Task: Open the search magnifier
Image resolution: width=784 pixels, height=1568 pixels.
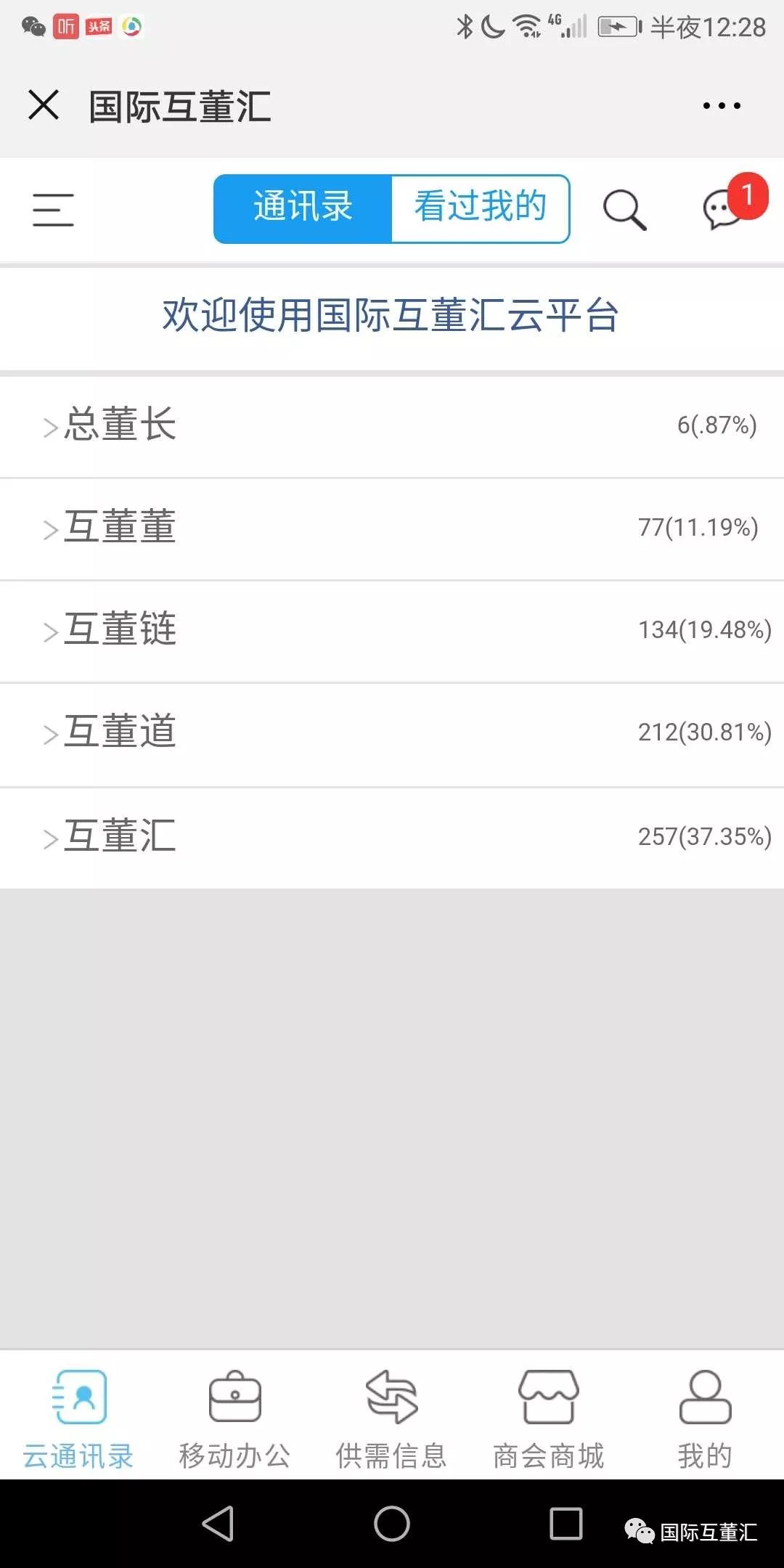Action: (624, 210)
